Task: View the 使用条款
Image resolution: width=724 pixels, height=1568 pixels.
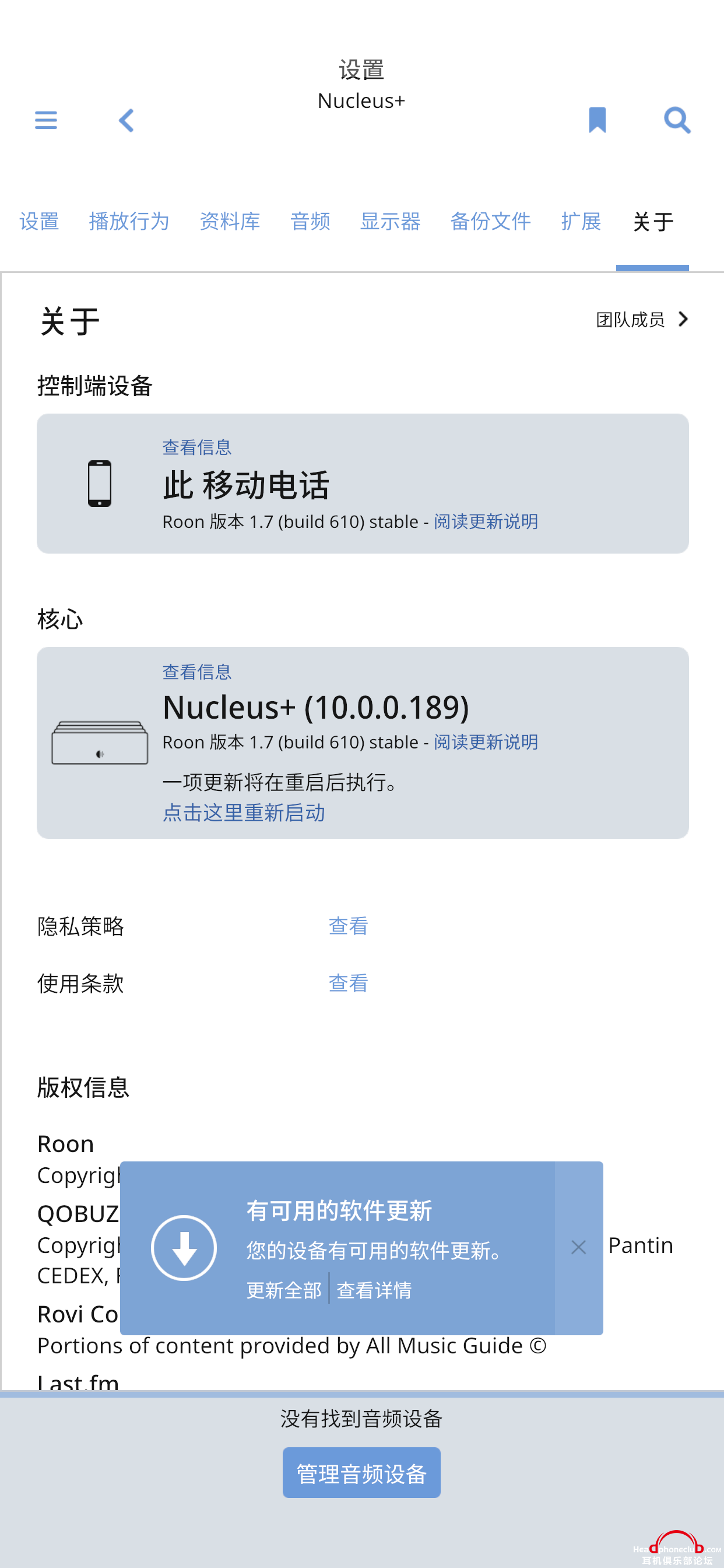Action: point(349,983)
